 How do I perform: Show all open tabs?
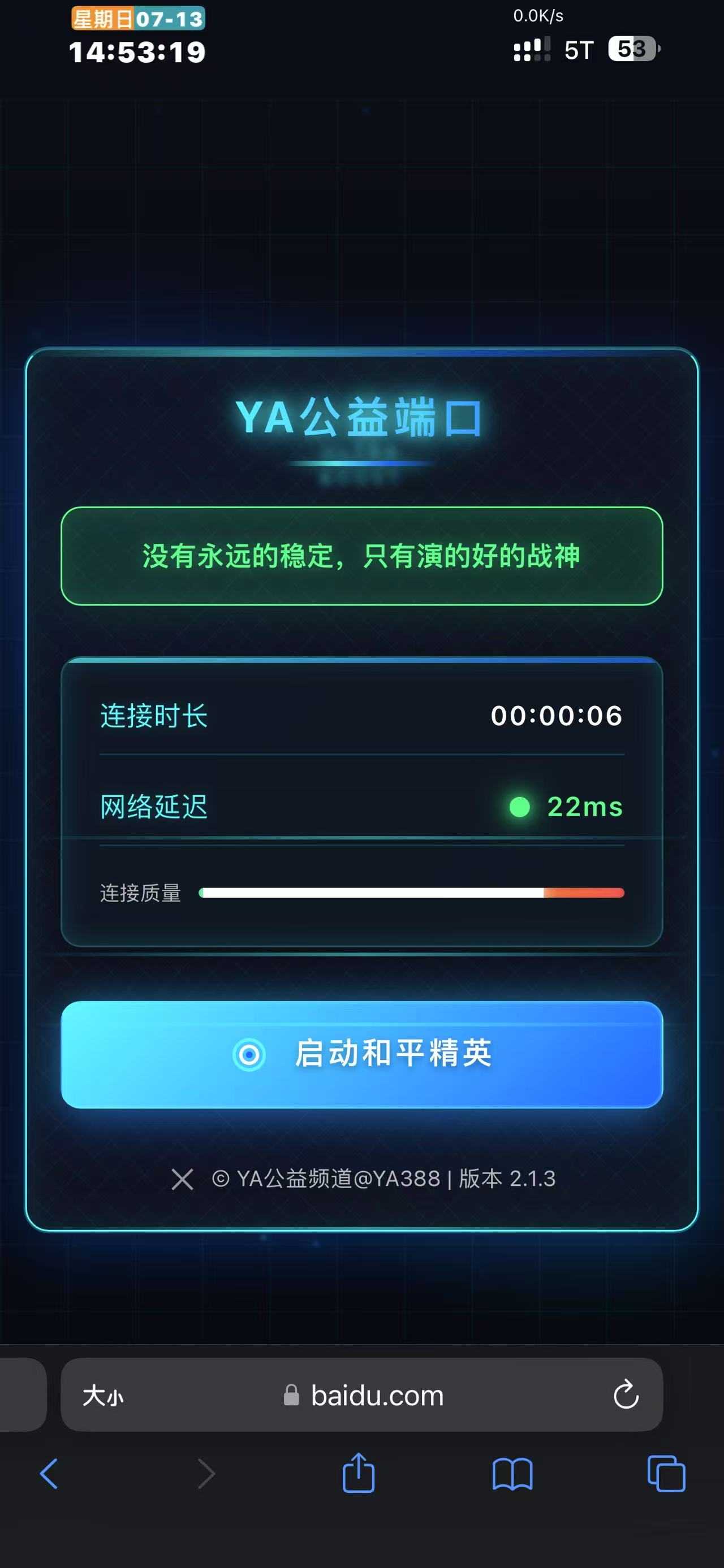click(666, 1474)
